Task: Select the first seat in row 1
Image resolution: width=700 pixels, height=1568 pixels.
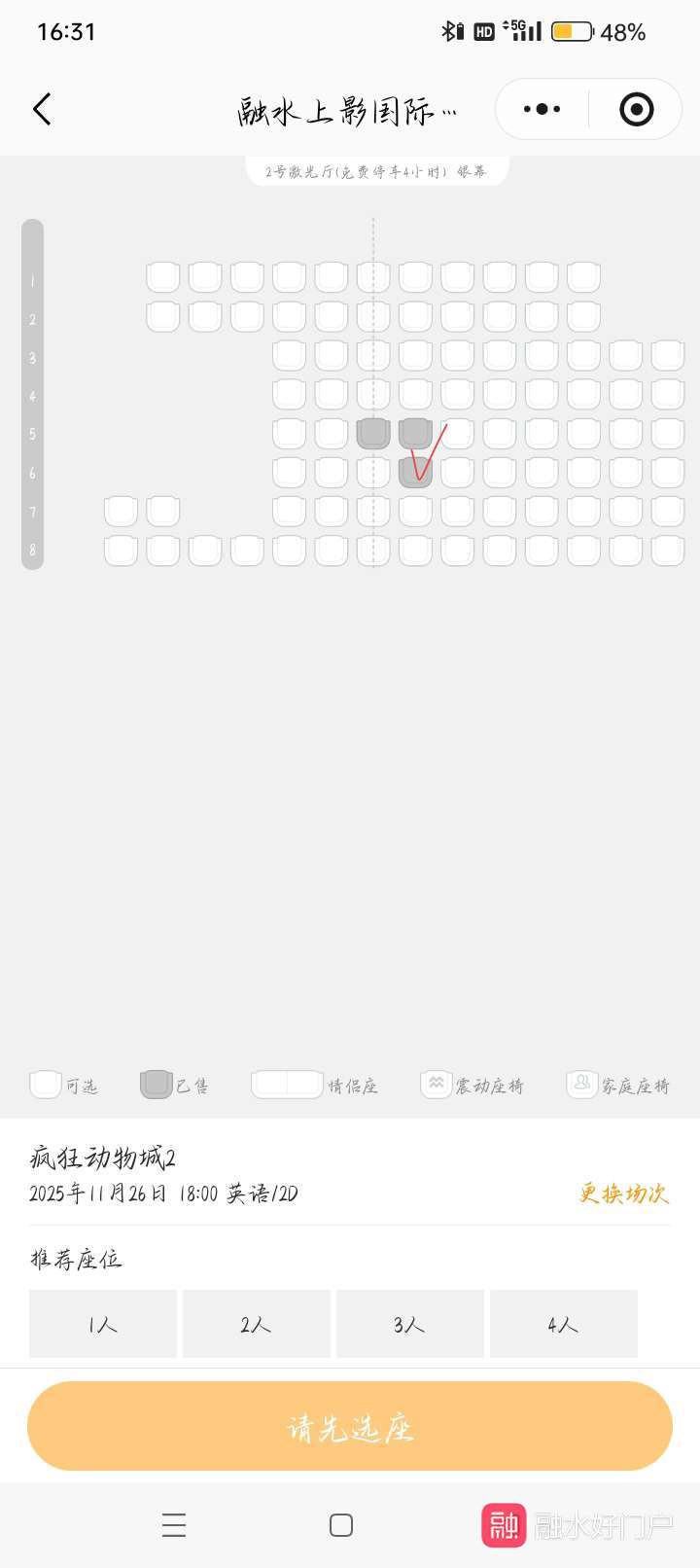Action: (163, 277)
